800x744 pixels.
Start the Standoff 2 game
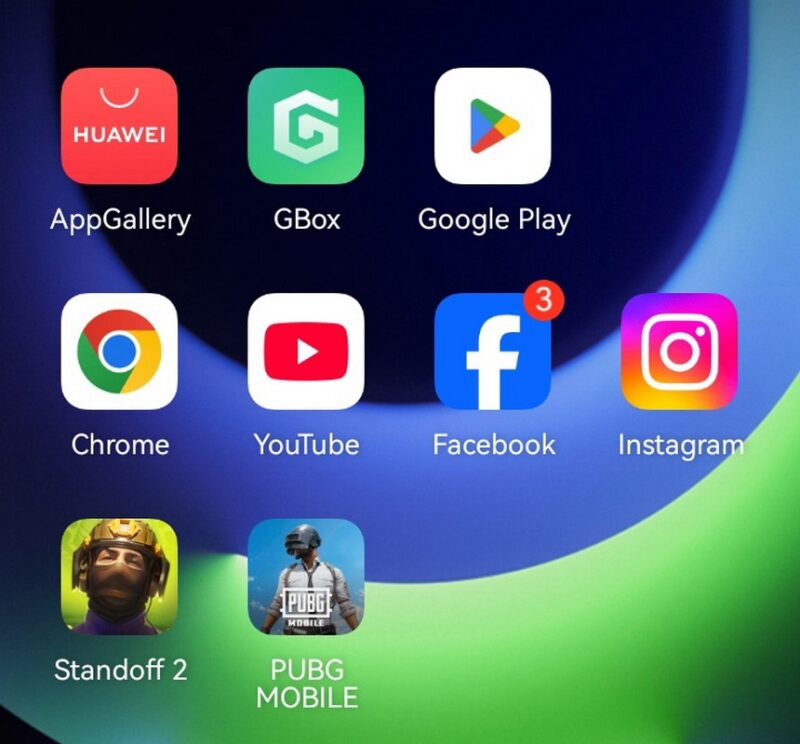click(119, 576)
